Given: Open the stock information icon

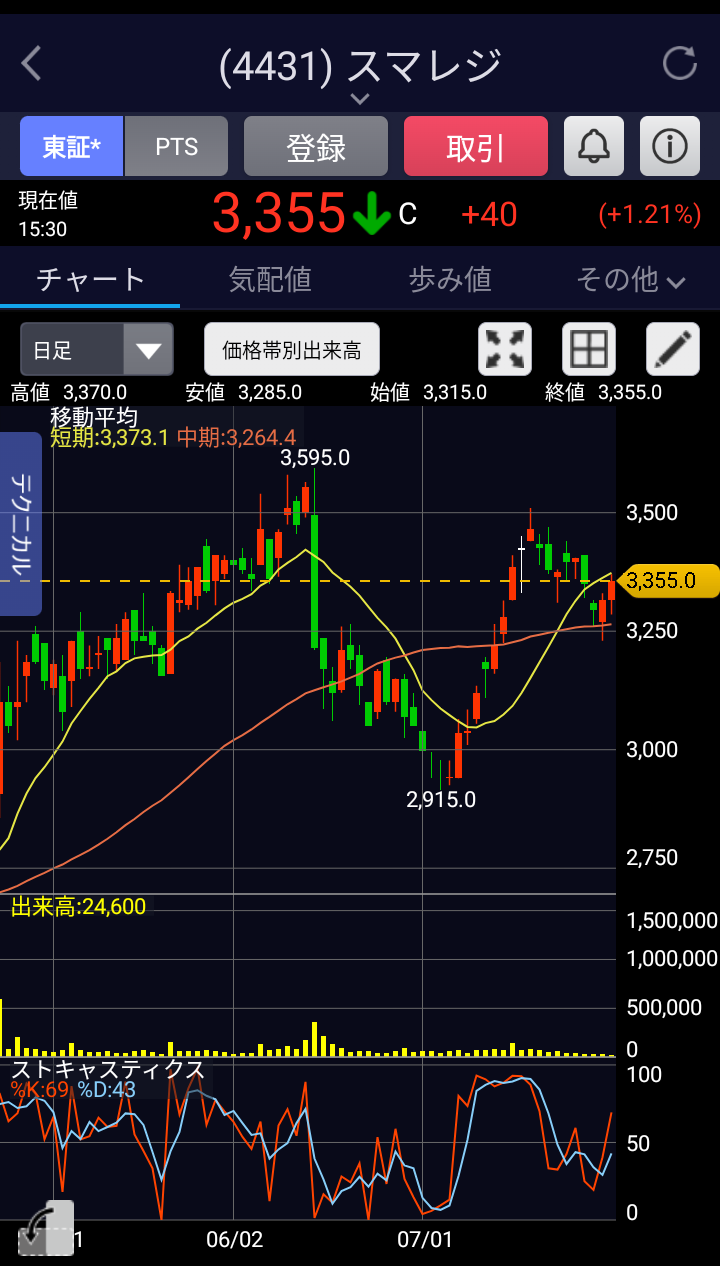Looking at the screenshot, I should [x=669, y=147].
